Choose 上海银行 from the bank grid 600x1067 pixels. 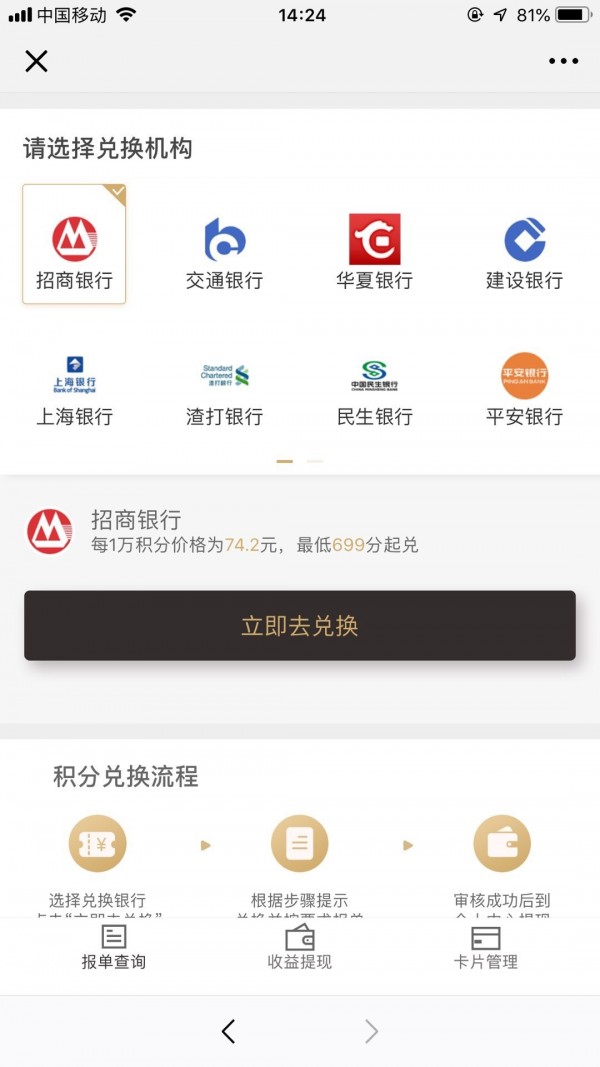pos(74,388)
